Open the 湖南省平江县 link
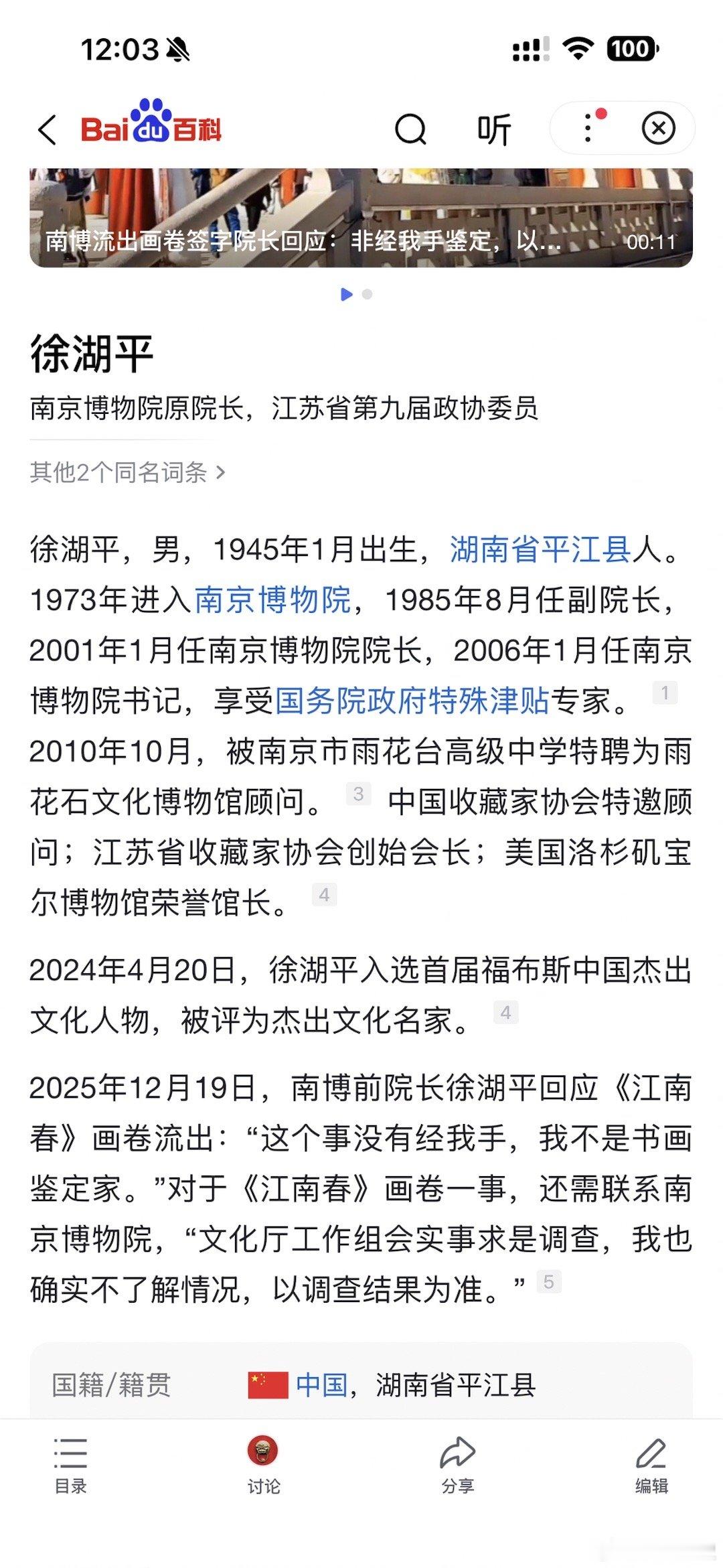 click(540, 549)
